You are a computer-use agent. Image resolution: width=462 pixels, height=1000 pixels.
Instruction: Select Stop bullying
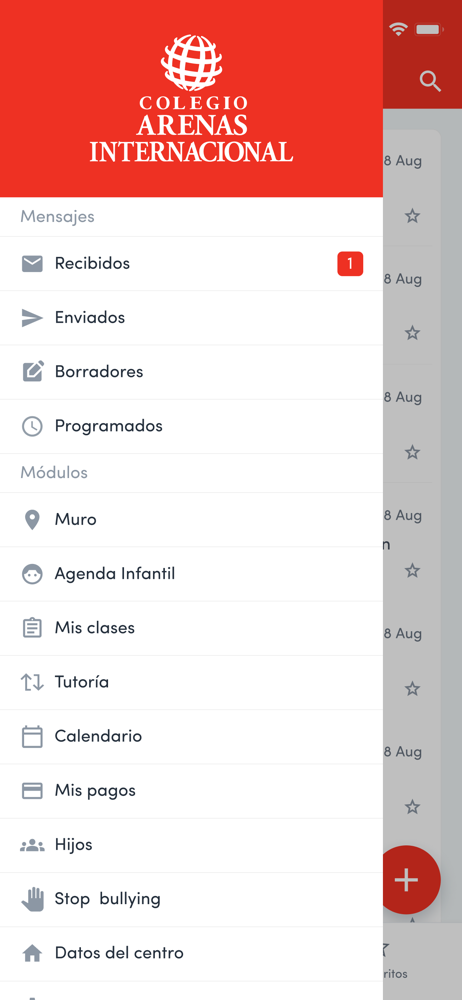coord(191,899)
